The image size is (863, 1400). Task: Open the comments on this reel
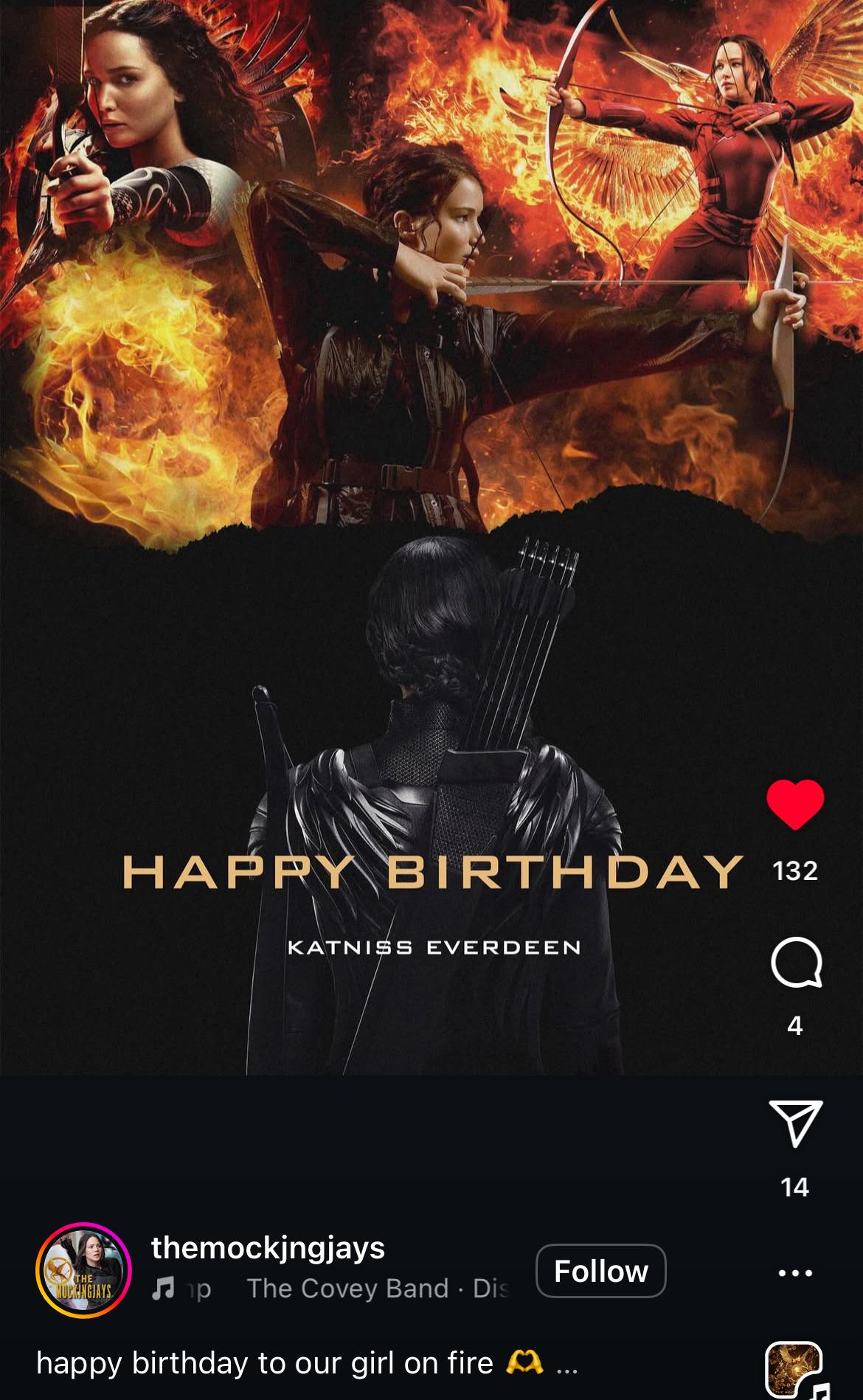[796, 962]
